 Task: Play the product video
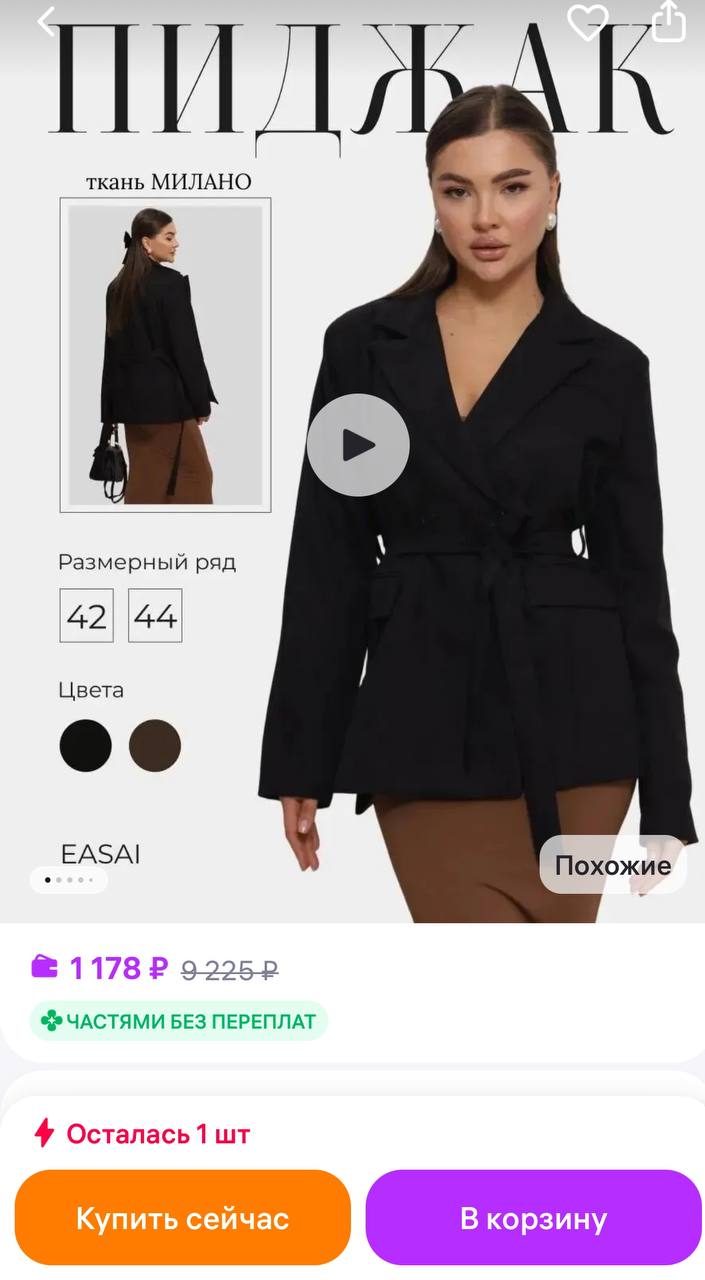(358, 445)
